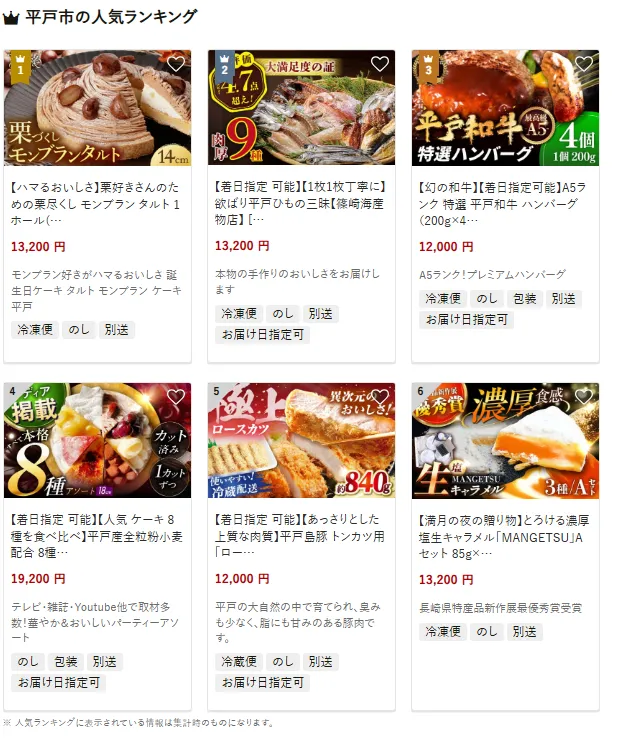Favorite the 8-kind cake assortment heart icon

(x=176, y=397)
